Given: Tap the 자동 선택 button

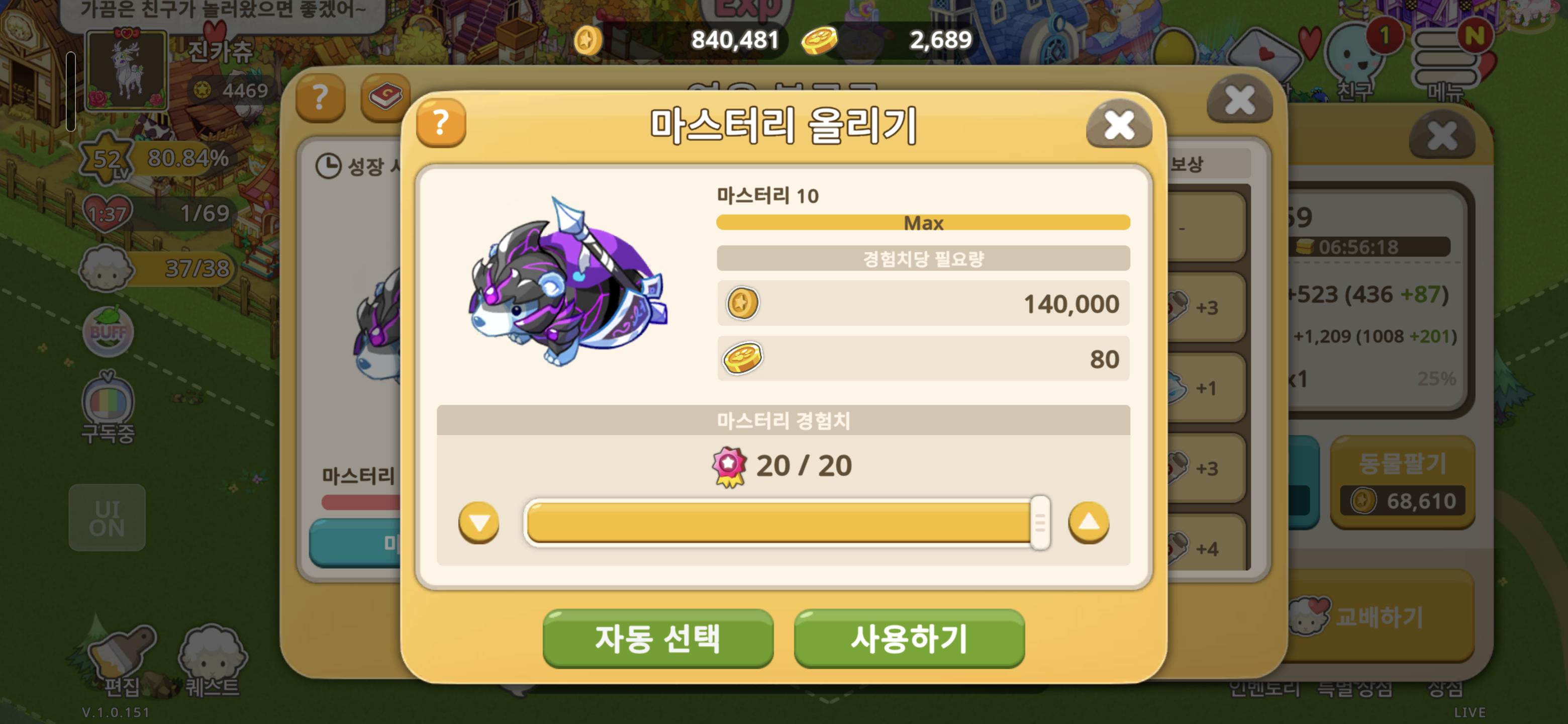Looking at the screenshot, I should coord(658,638).
